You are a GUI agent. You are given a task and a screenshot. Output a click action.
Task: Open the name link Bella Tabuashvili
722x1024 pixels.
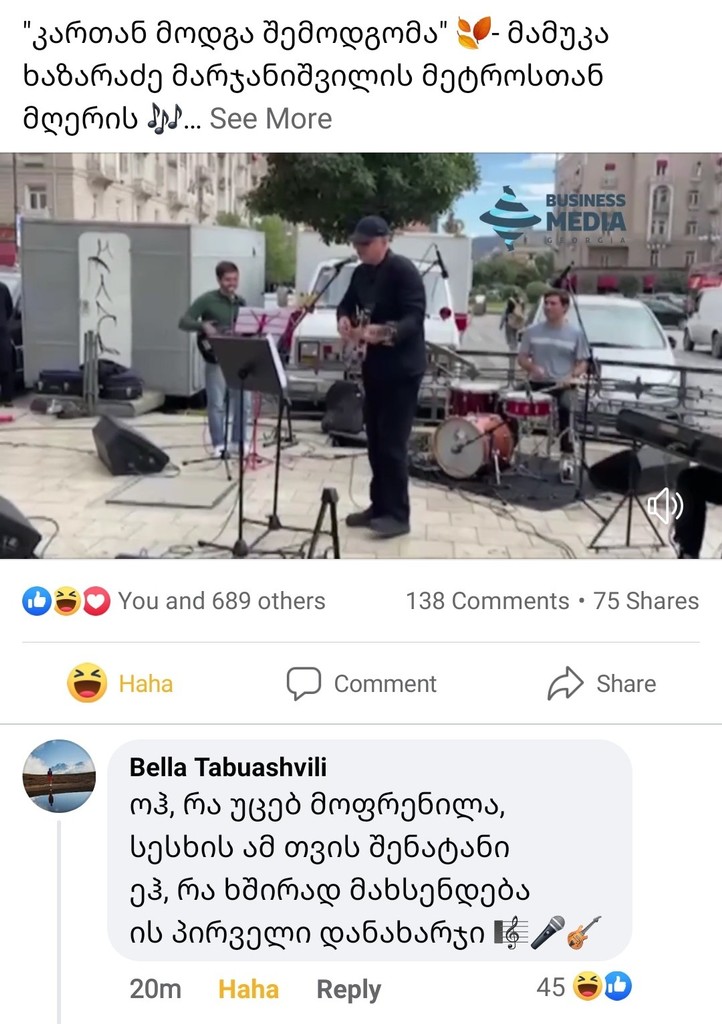228,767
